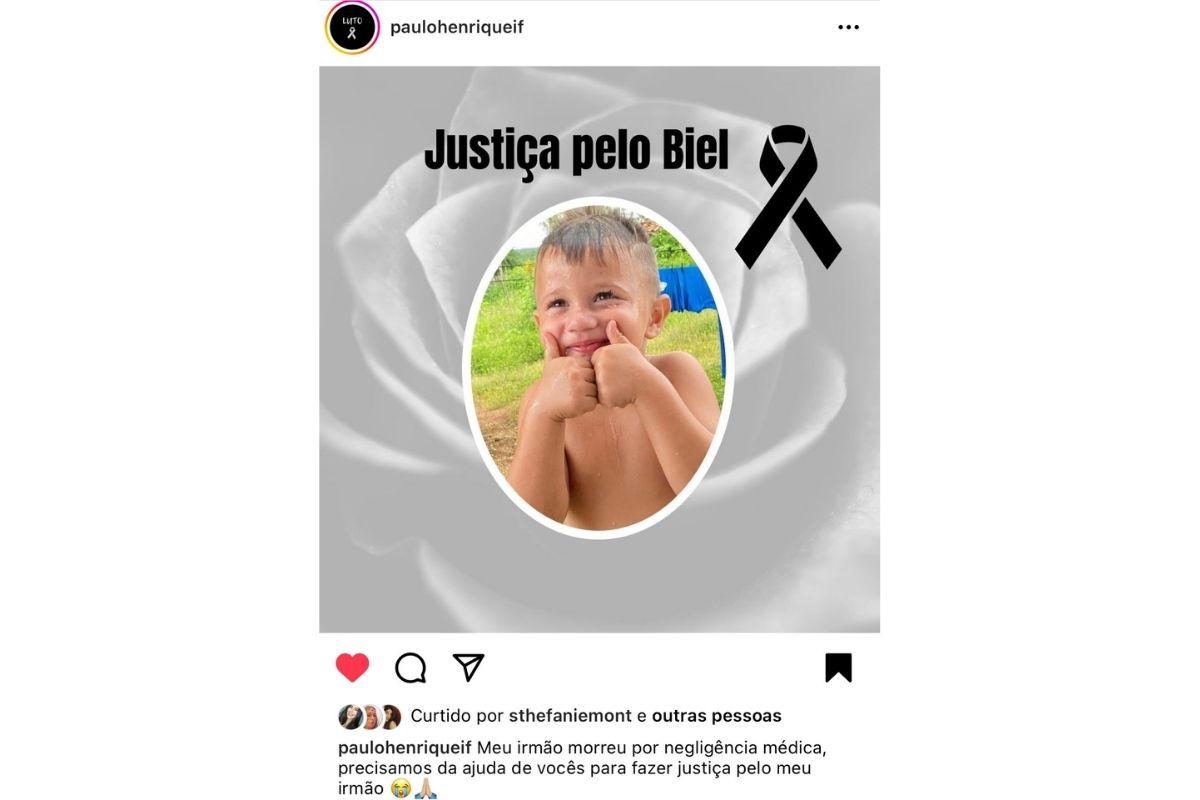Screen dimensions: 1200x800
Task: Open sthefaniemont's profile from likes line
Action: tap(570, 716)
